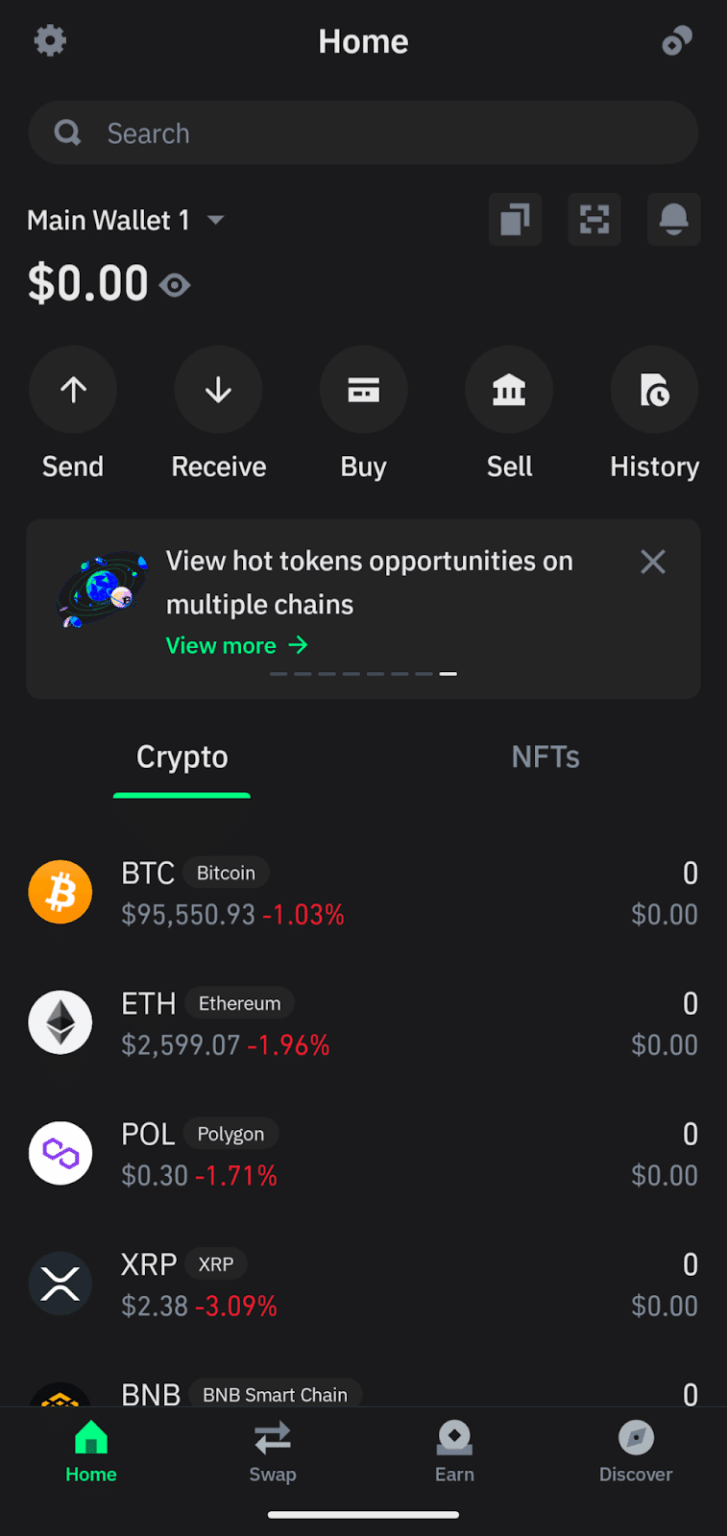Tap the Receive icon

pos(218,389)
